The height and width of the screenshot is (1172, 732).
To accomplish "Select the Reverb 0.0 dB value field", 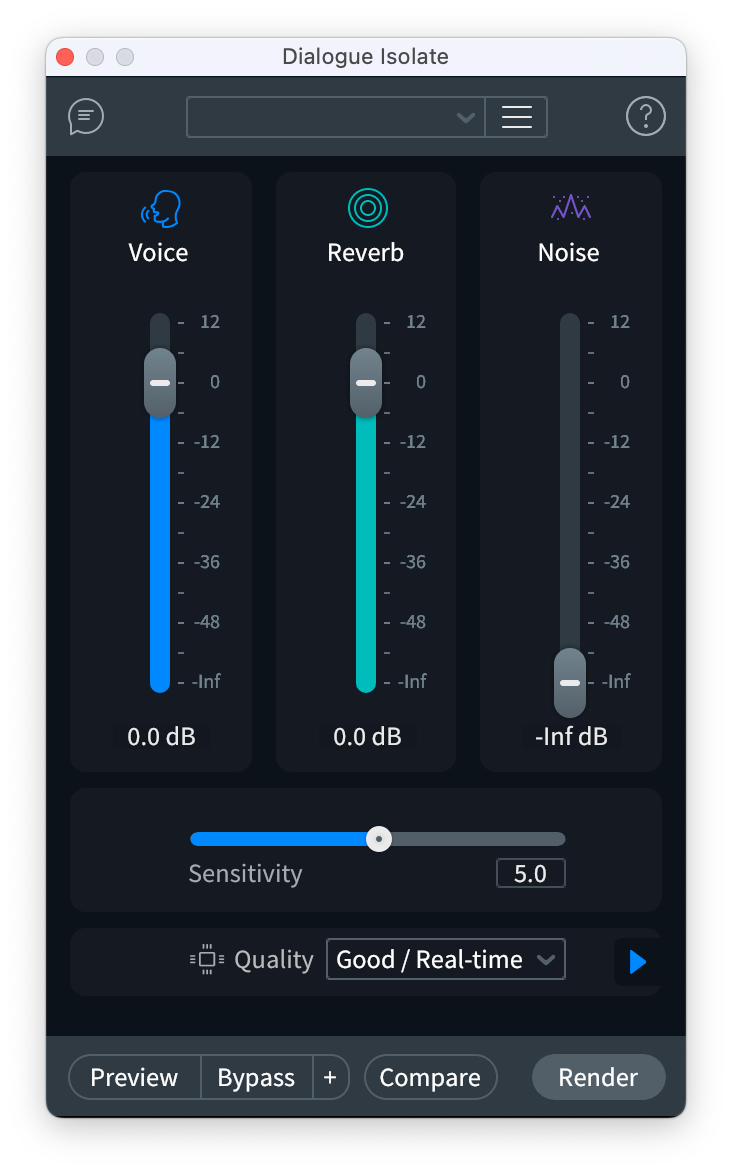I will 367,737.
